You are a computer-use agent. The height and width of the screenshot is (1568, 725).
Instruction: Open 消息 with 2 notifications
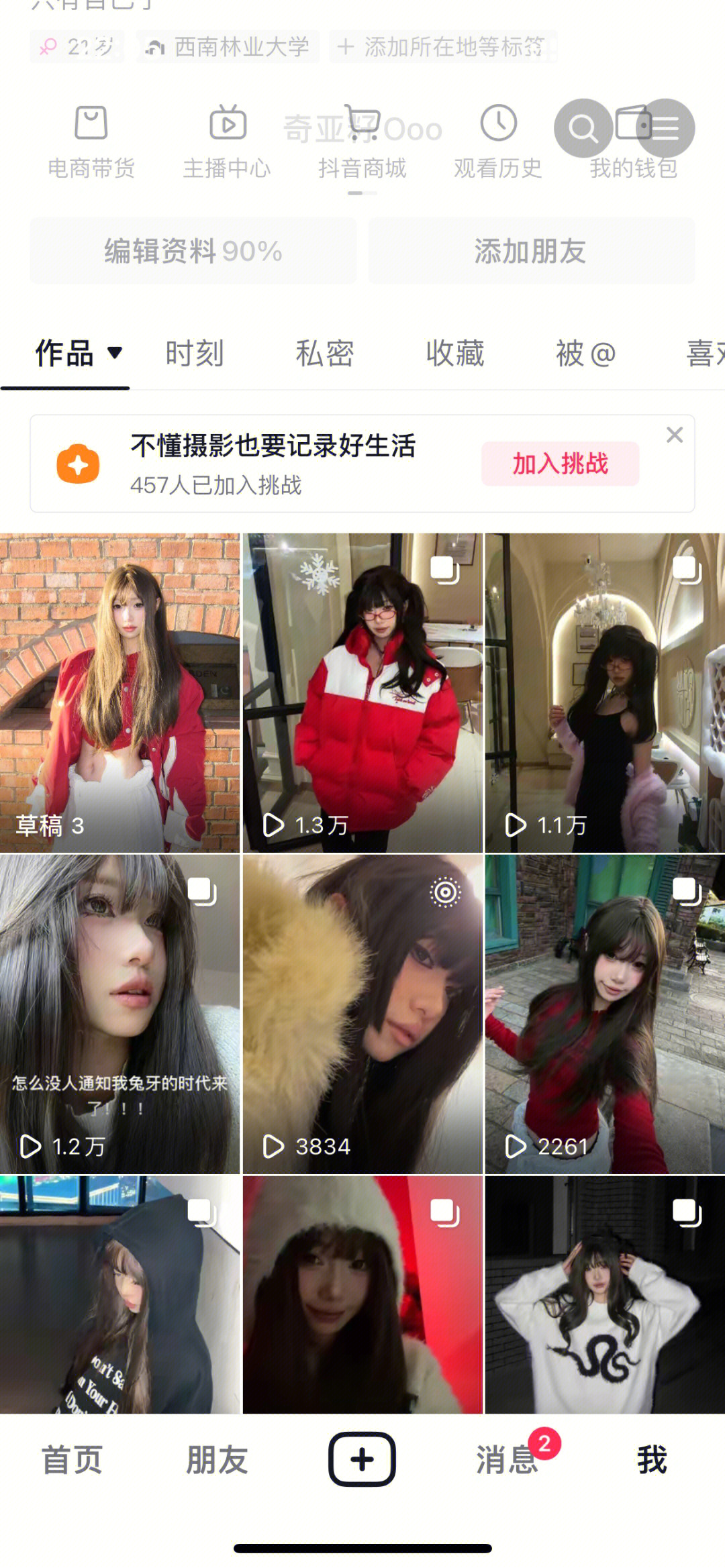click(x=508, y=1460)
